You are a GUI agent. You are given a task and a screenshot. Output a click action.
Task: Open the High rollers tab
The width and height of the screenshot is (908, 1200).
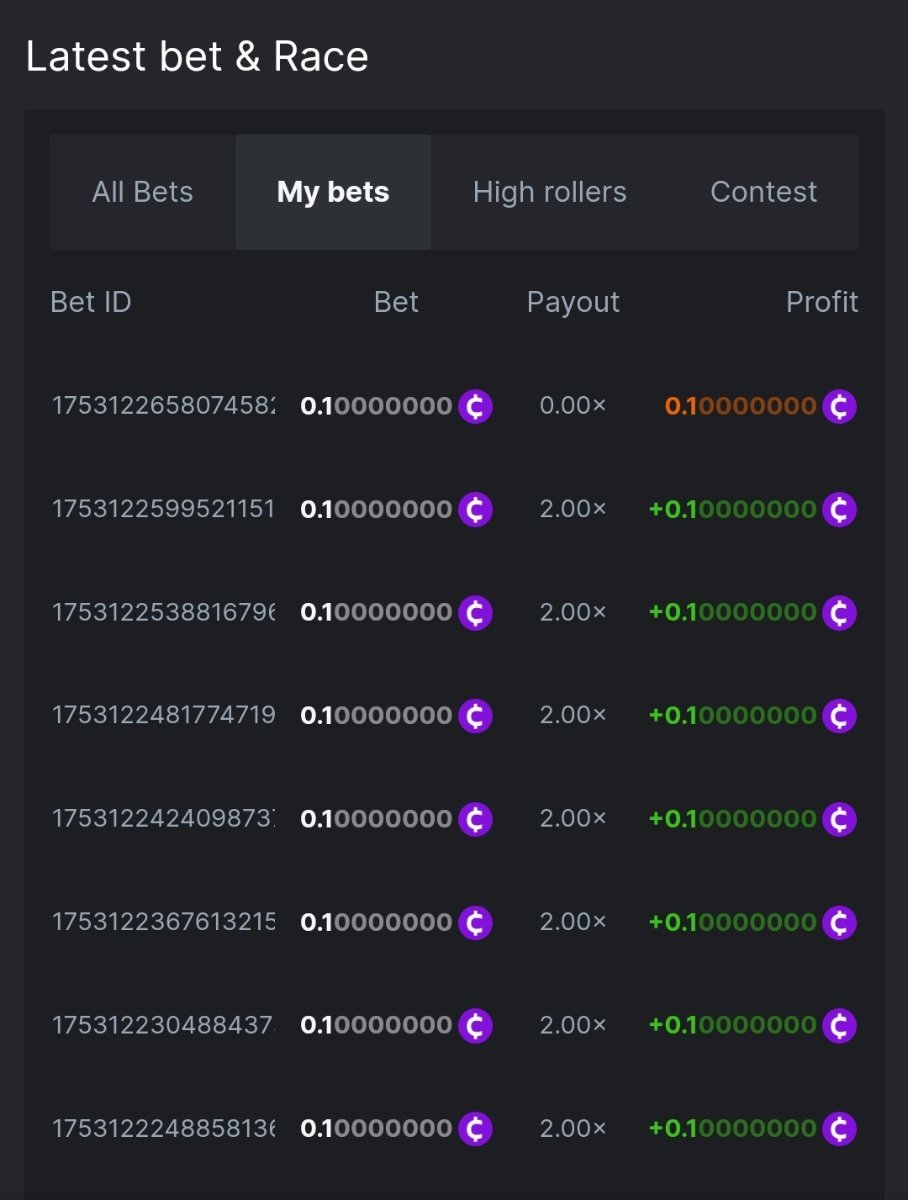[x=549, y=192]
